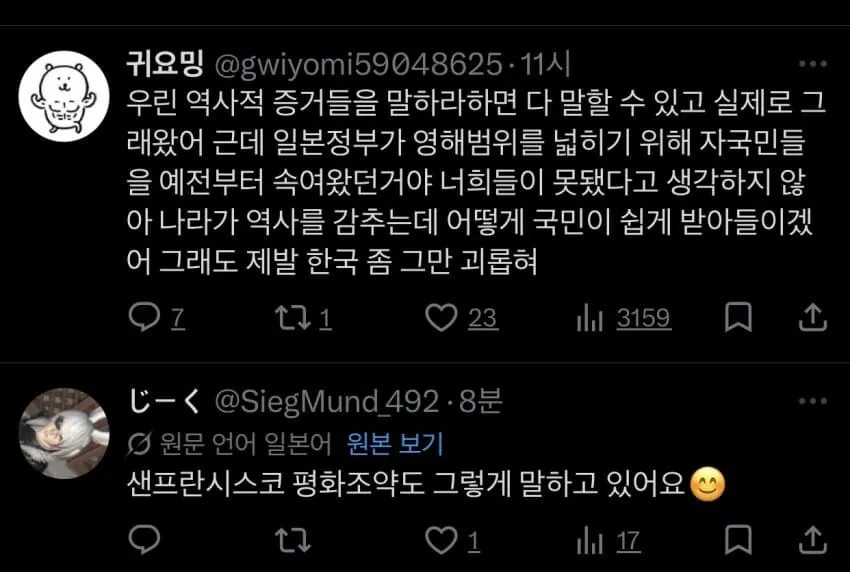850x572 pixels.
Task: Open @gwiyomi59048625 profile from the username
Action: (357, 65)
